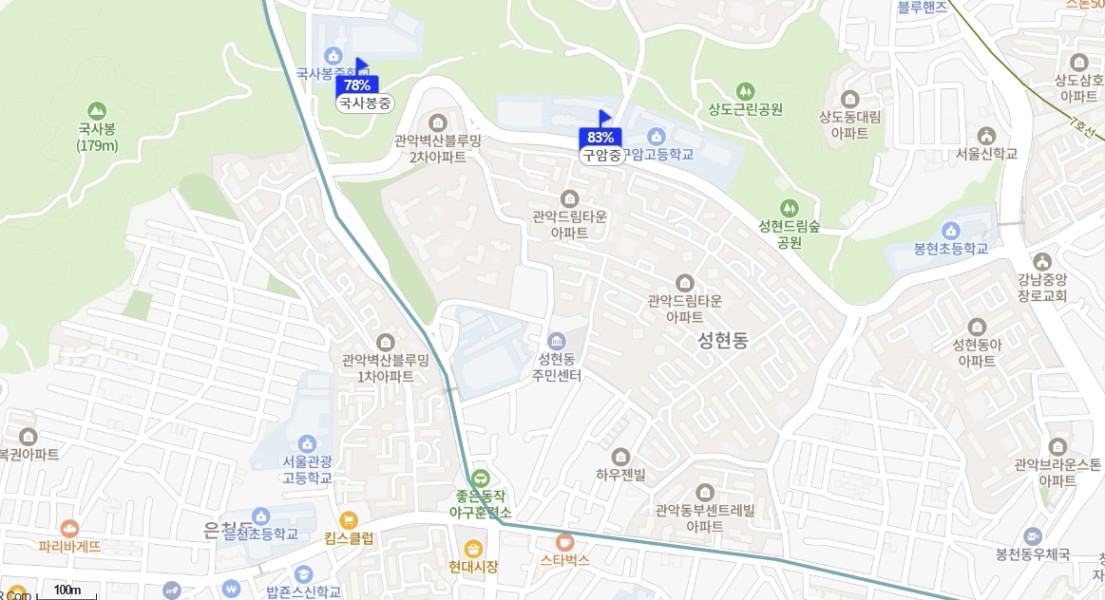Open the 78% 국사봉중 school marker
The height and width of the screenshot is (600, 1105).
click(357, 86)
